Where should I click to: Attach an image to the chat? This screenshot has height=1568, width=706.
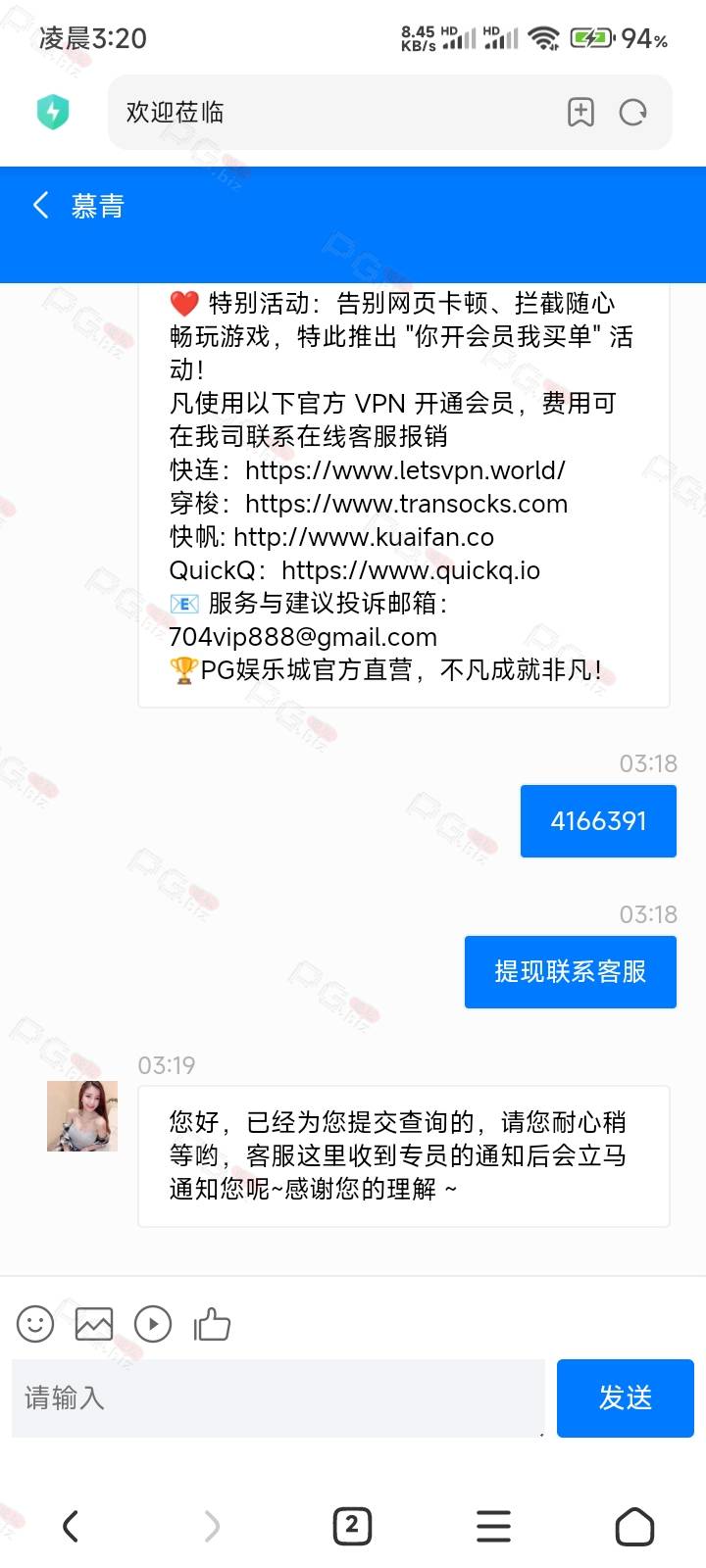94,1324
